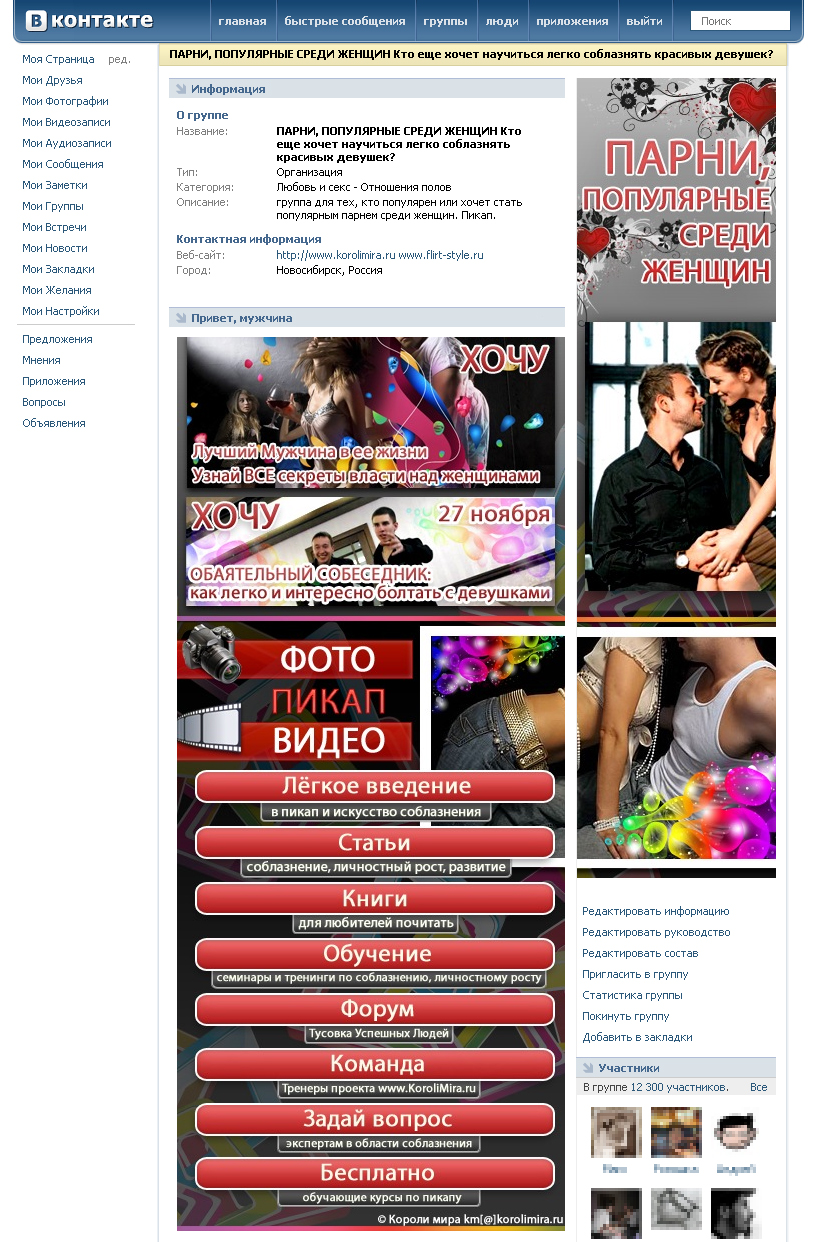Viewport: 817px width, 1242px height.
Task: Go to главная in top navigation
Action: 242,21
